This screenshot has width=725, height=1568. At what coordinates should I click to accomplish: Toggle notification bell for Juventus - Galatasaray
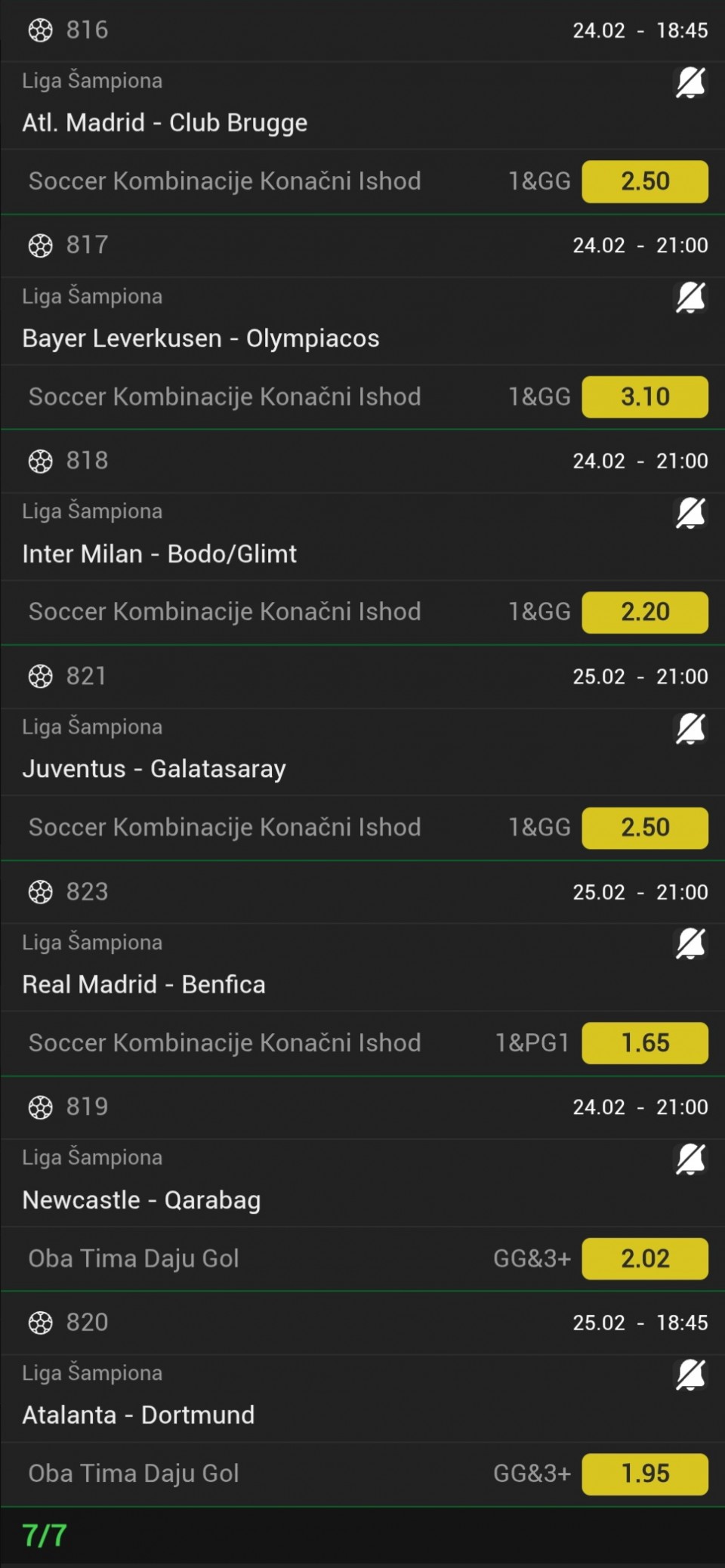(x=690, y=728)
